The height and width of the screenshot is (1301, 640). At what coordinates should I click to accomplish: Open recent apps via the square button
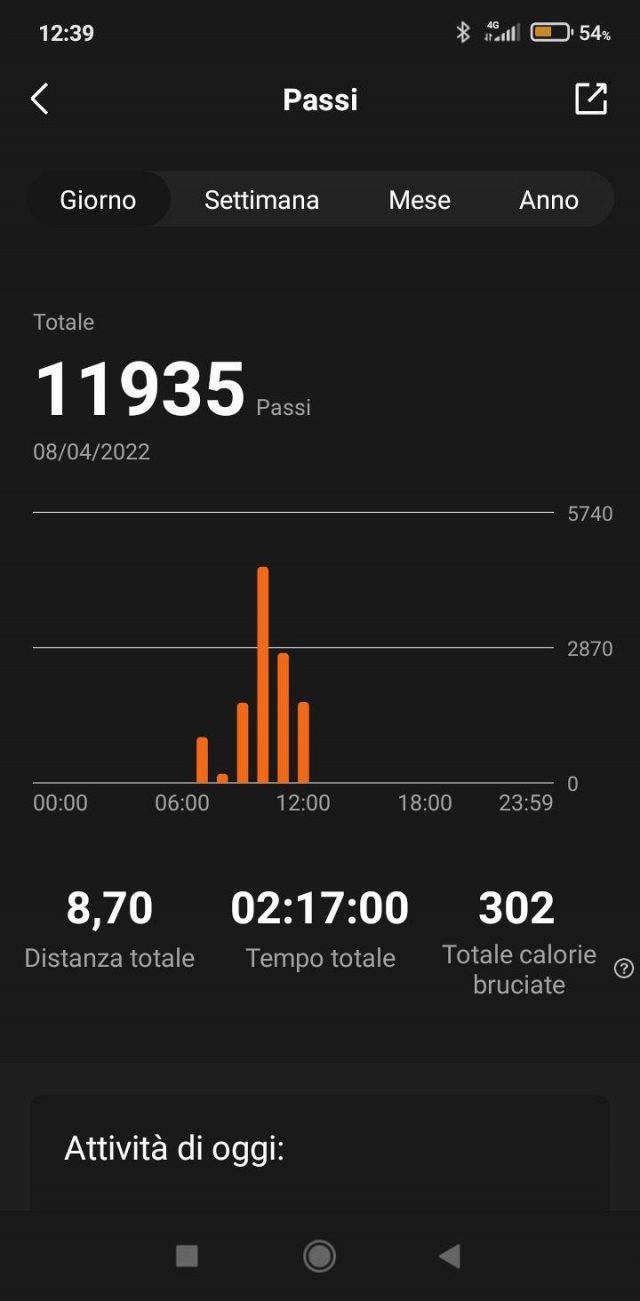187,1256
